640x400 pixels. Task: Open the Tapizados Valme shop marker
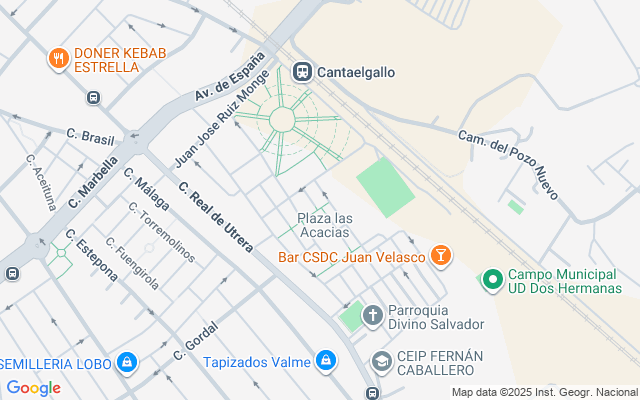(325, 361)
